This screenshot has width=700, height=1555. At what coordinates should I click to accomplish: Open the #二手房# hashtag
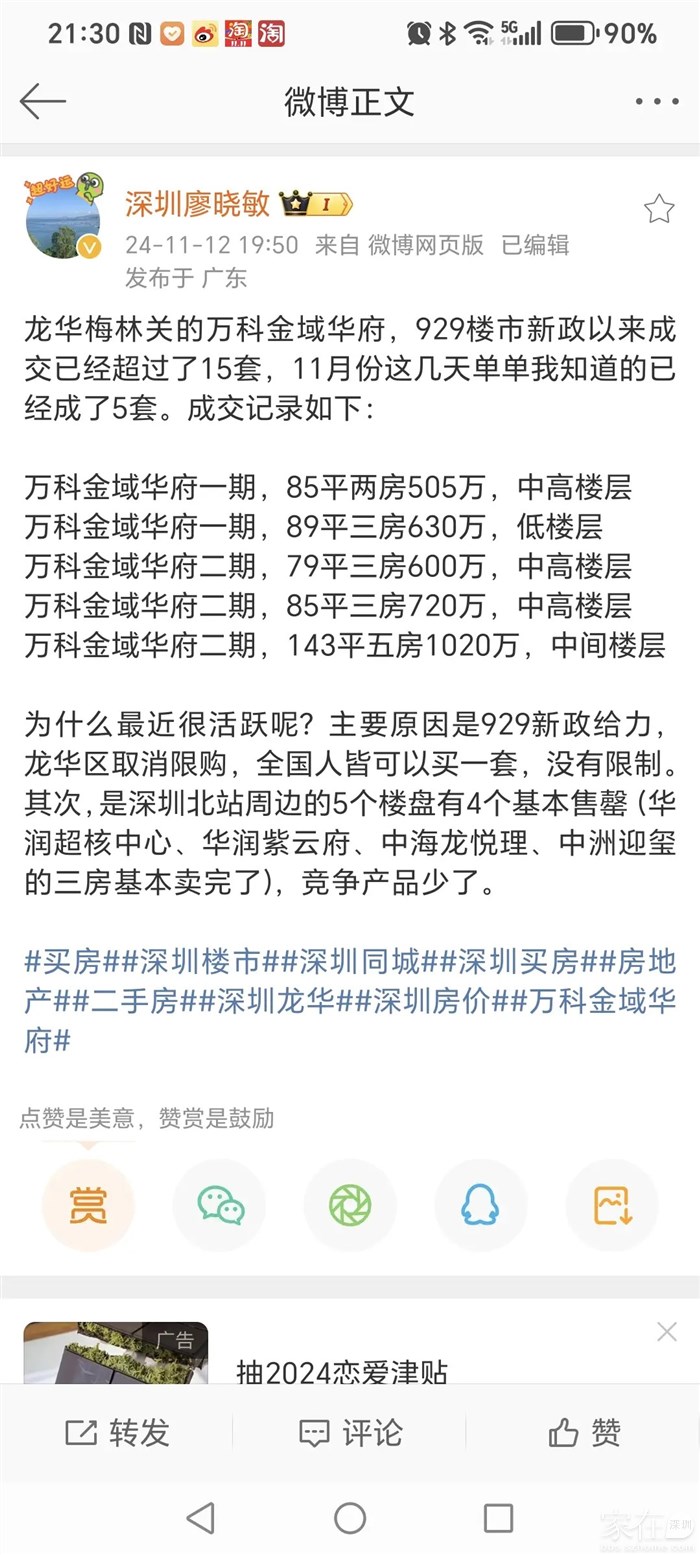pyautogui.click(x=135, y=1001)
